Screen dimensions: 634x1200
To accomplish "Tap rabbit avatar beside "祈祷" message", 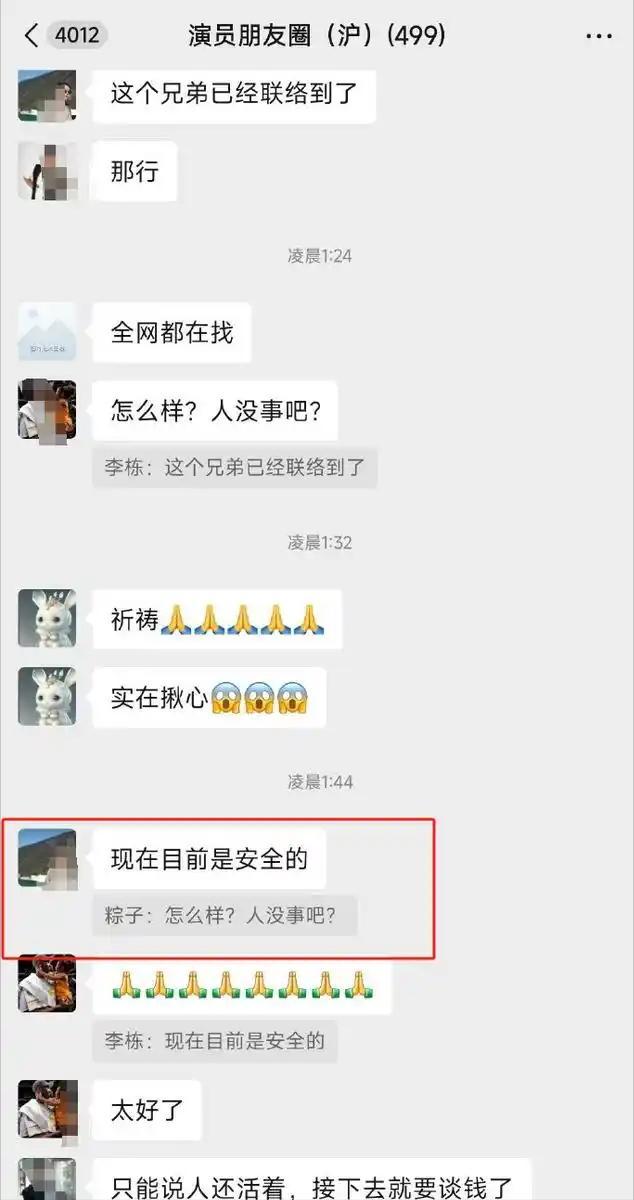I will pyautogui.click(x=47, y=618).
